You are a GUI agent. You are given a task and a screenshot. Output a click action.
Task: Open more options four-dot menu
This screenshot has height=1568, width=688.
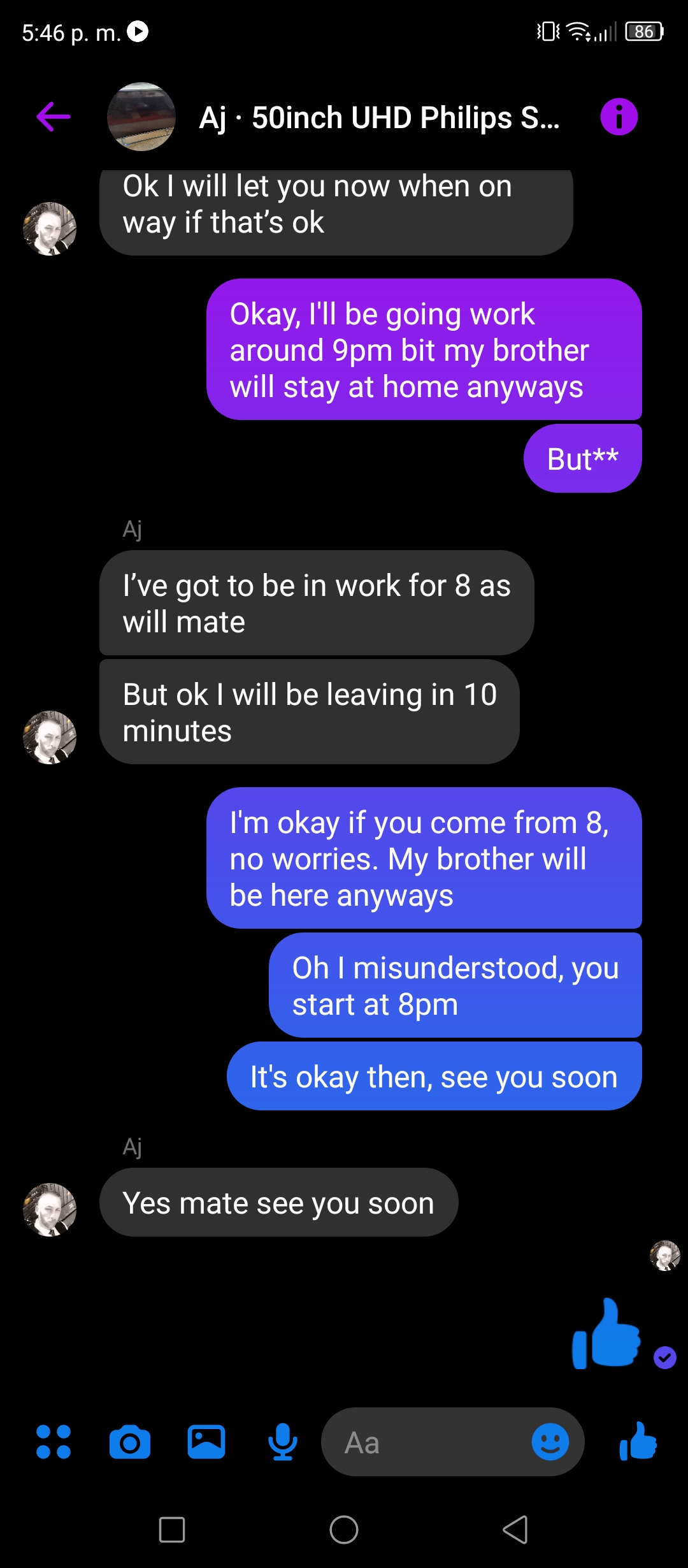(x=54, y=1442)
